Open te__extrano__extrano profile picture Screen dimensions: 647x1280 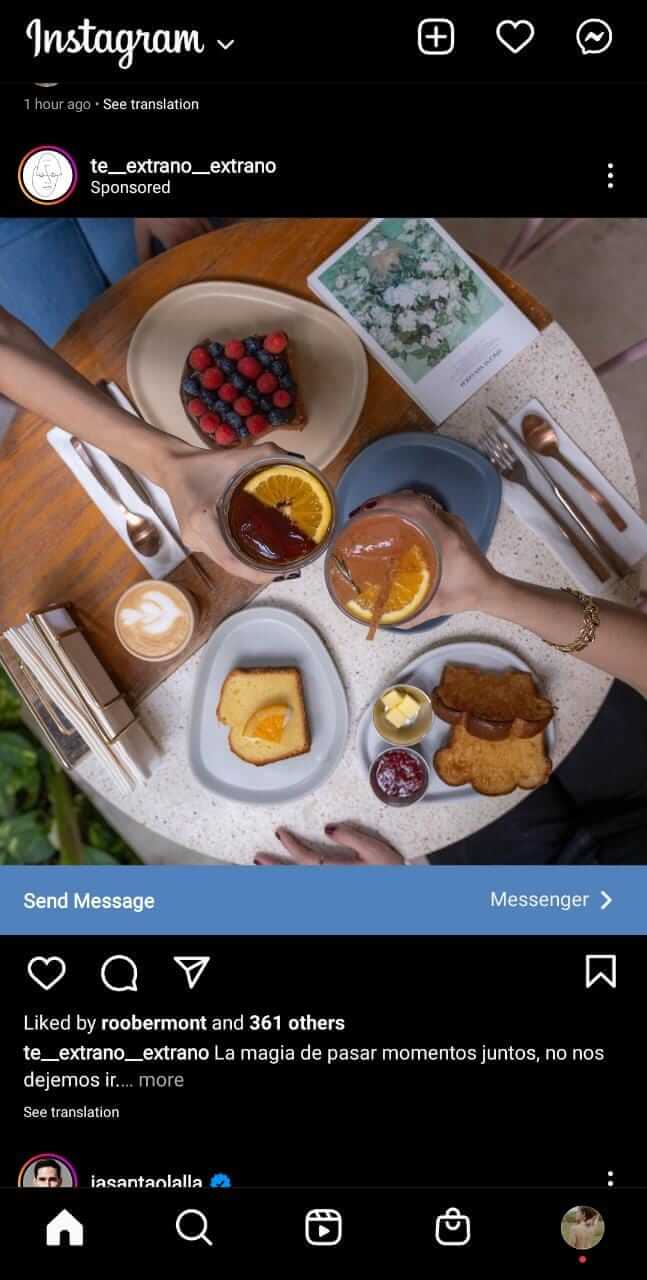click(x=47, y=176)
